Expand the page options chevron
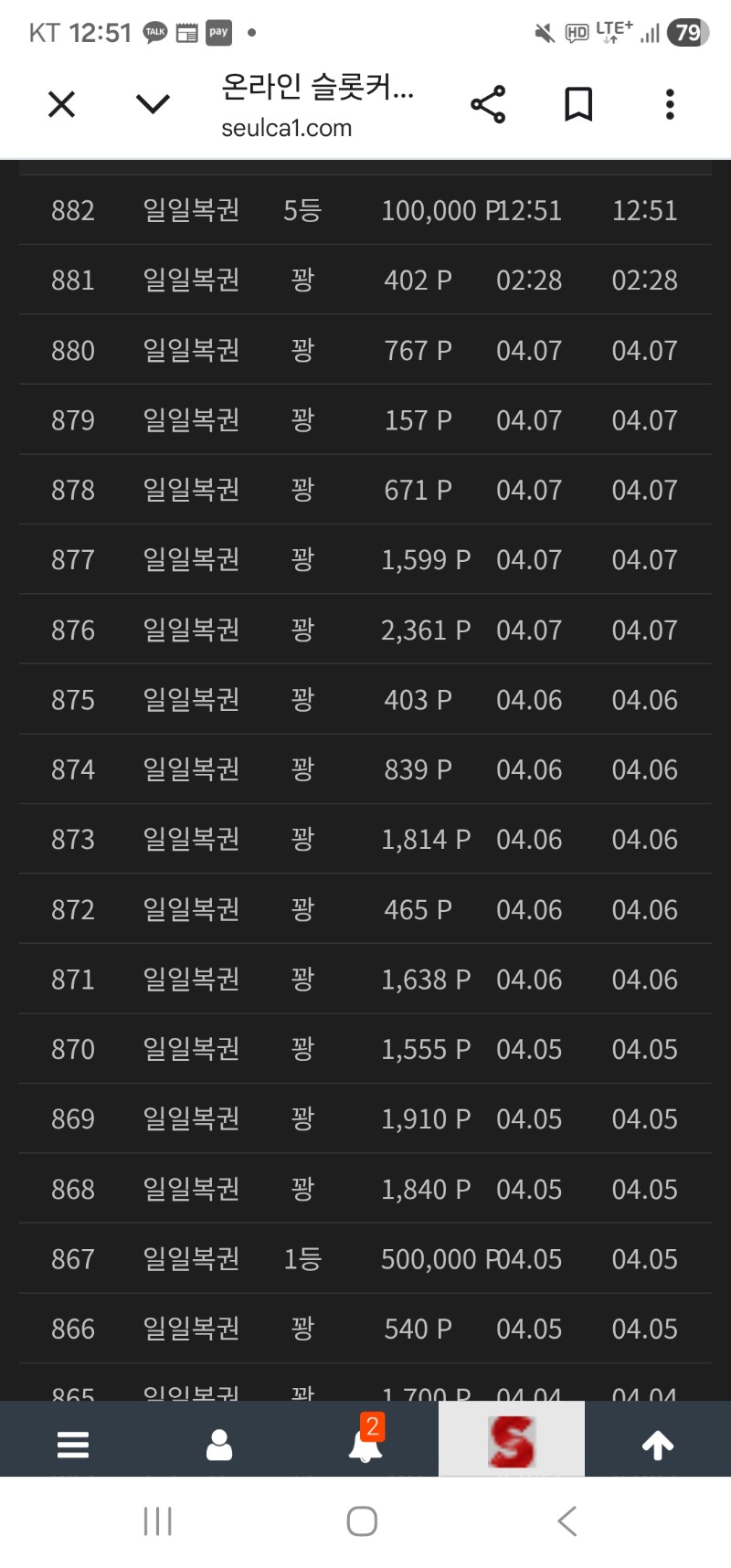Viewport: 731px width, 1568px height. pyautogui.click(x=153, y=104)
